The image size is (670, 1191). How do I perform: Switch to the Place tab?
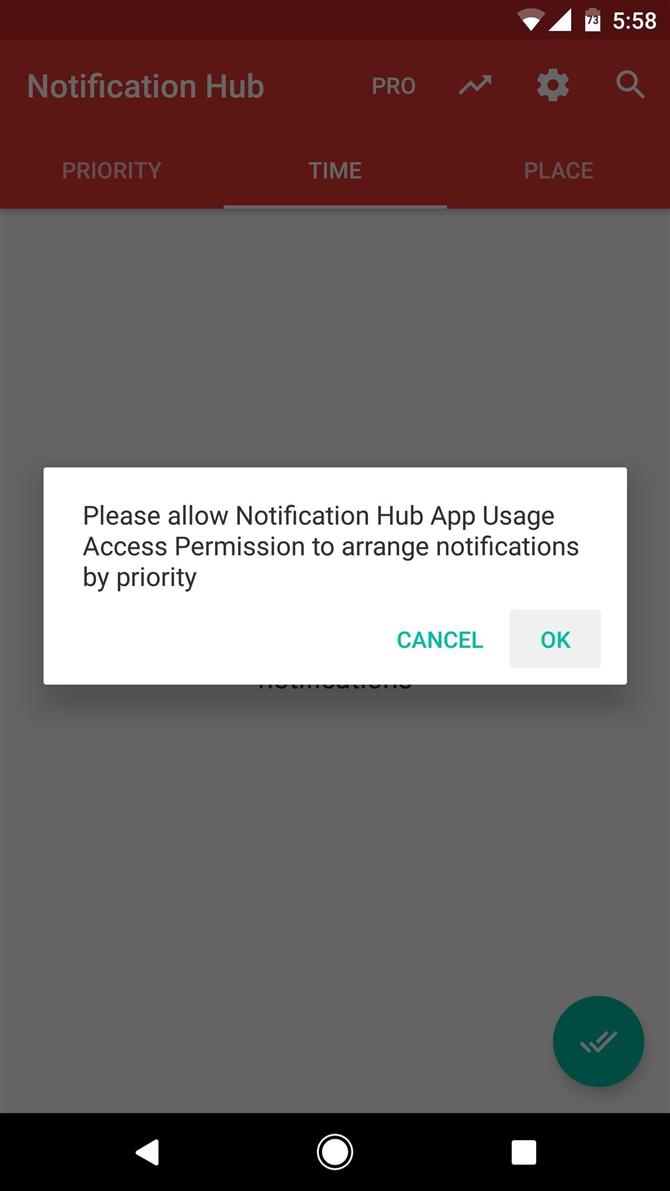(558, 170)
